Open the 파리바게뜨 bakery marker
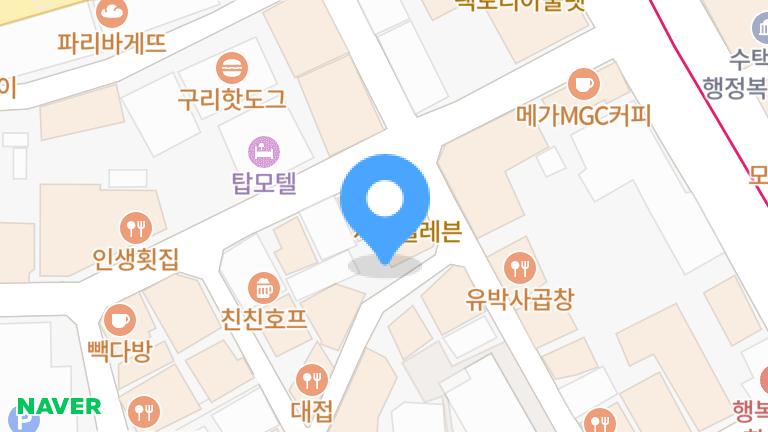The height and width of the screenshot is (432, 768). point(112,14)
